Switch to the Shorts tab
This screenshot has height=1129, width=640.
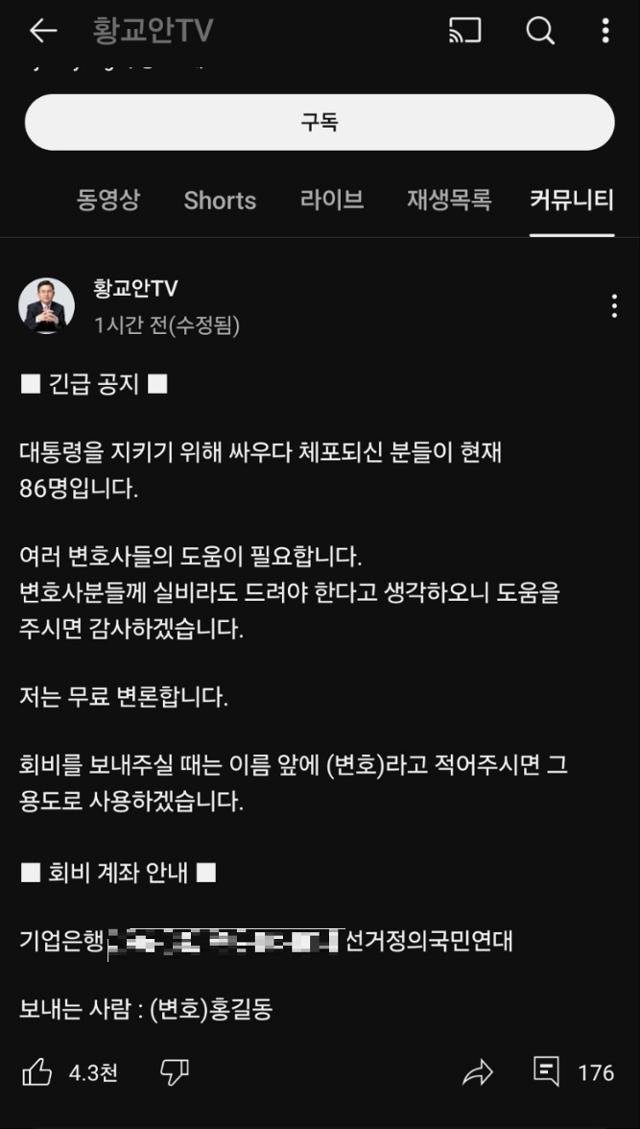220,200
